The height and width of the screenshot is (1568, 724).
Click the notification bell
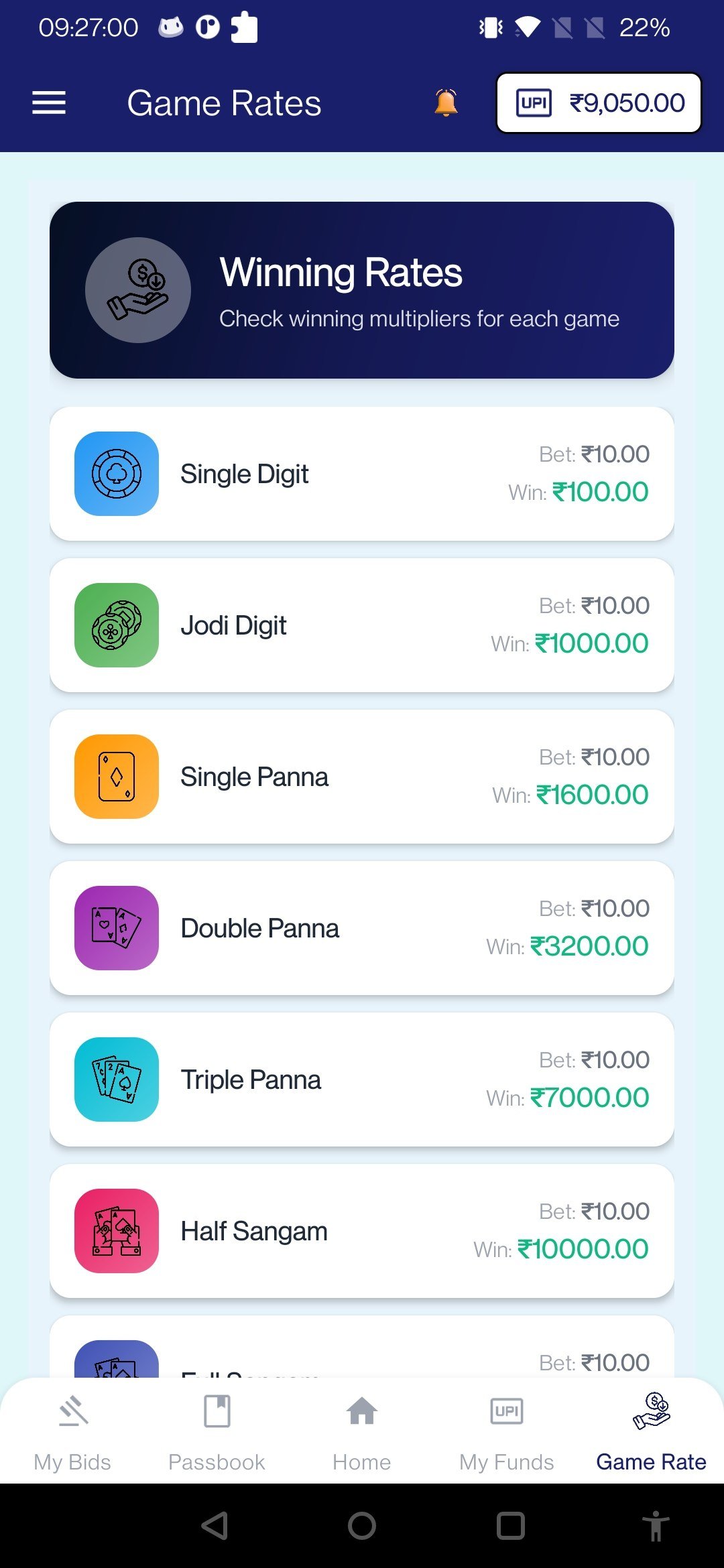click(x=444, y=103)
